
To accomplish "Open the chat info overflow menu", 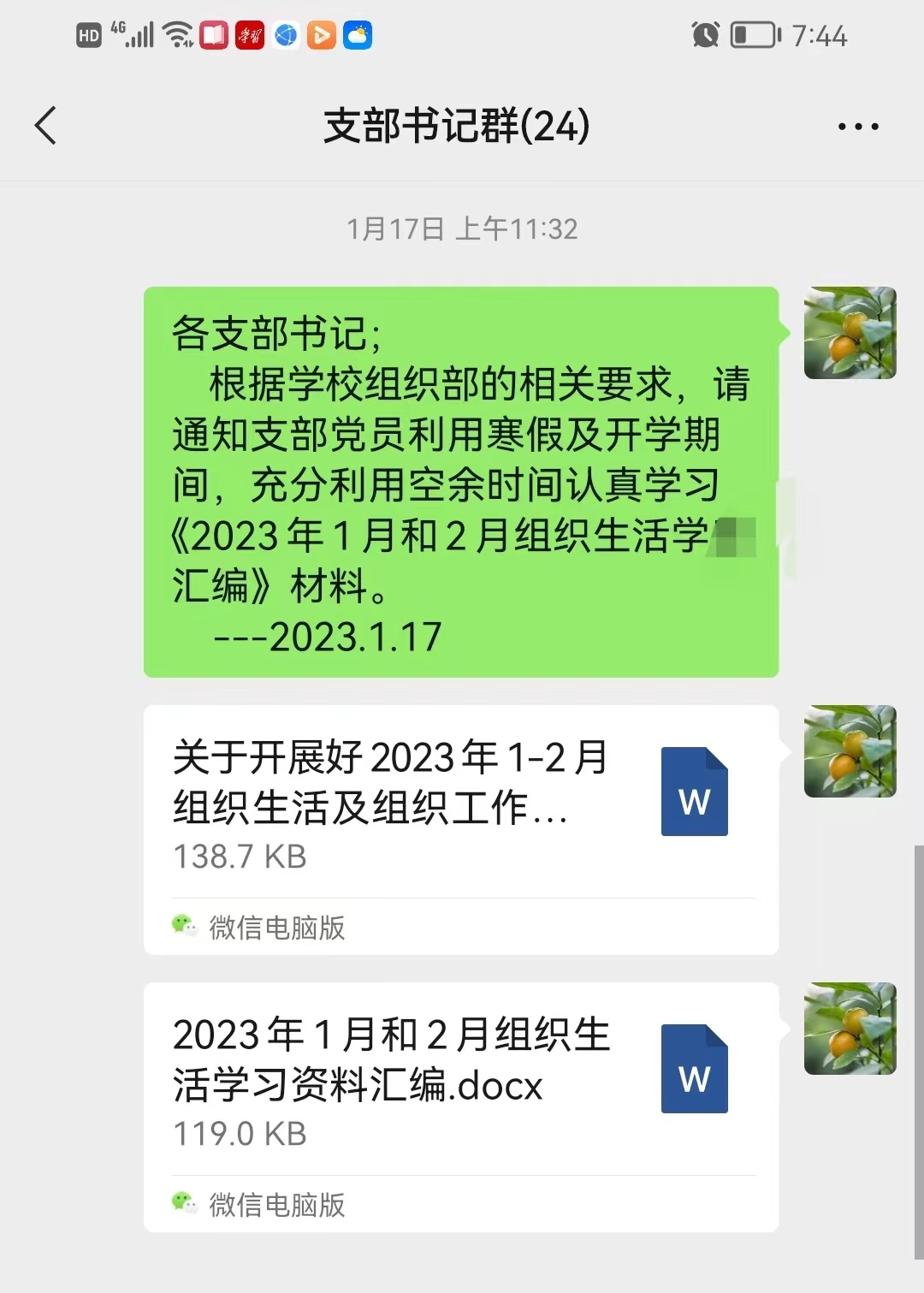I will 857,127.
